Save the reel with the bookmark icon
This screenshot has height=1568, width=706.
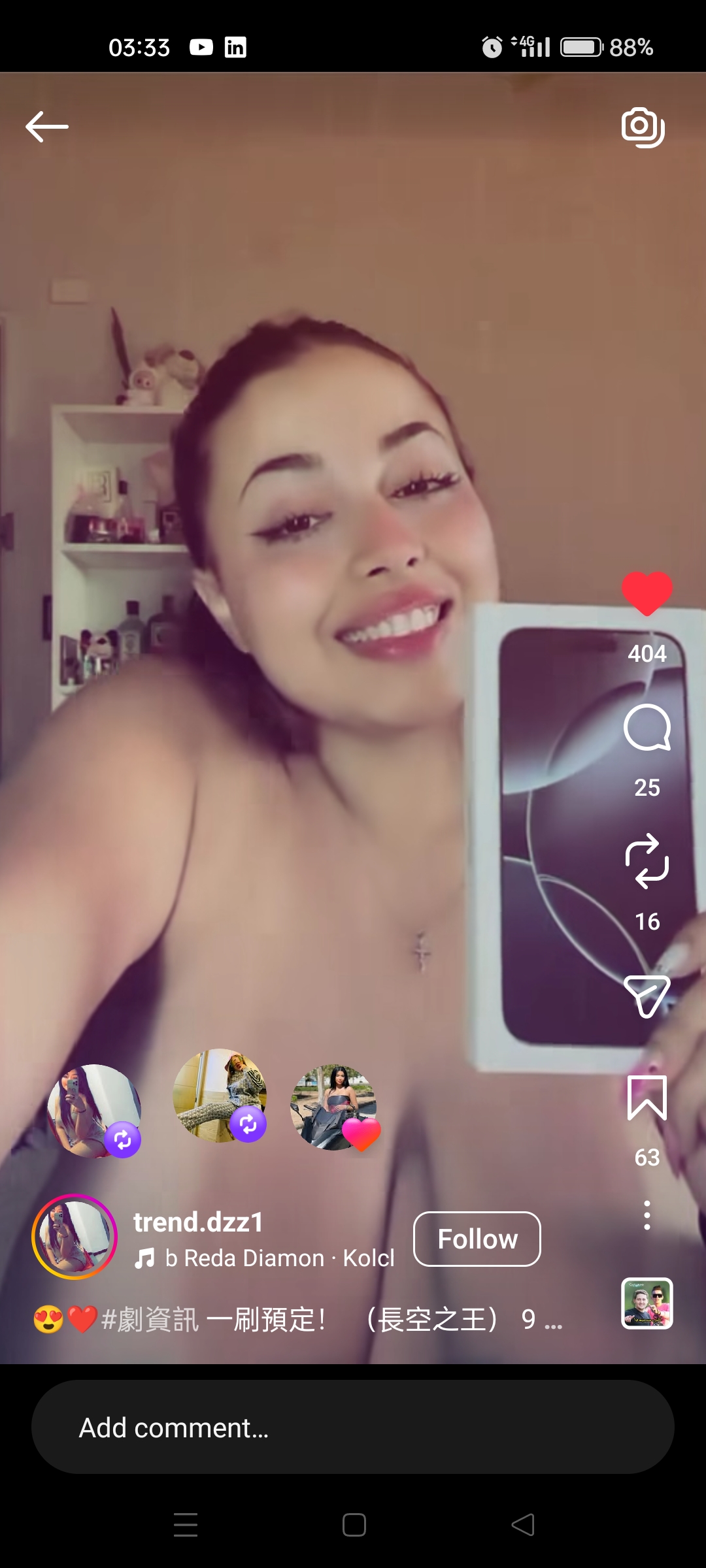pyautogui.click(x=647, y=1098)
